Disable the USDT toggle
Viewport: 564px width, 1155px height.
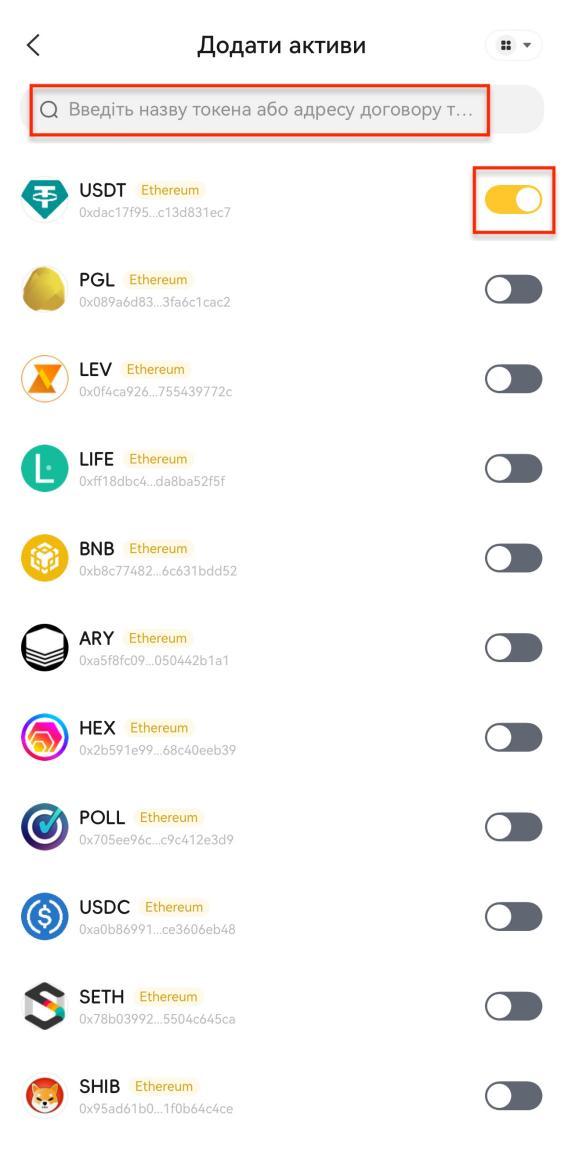(513, 200)
